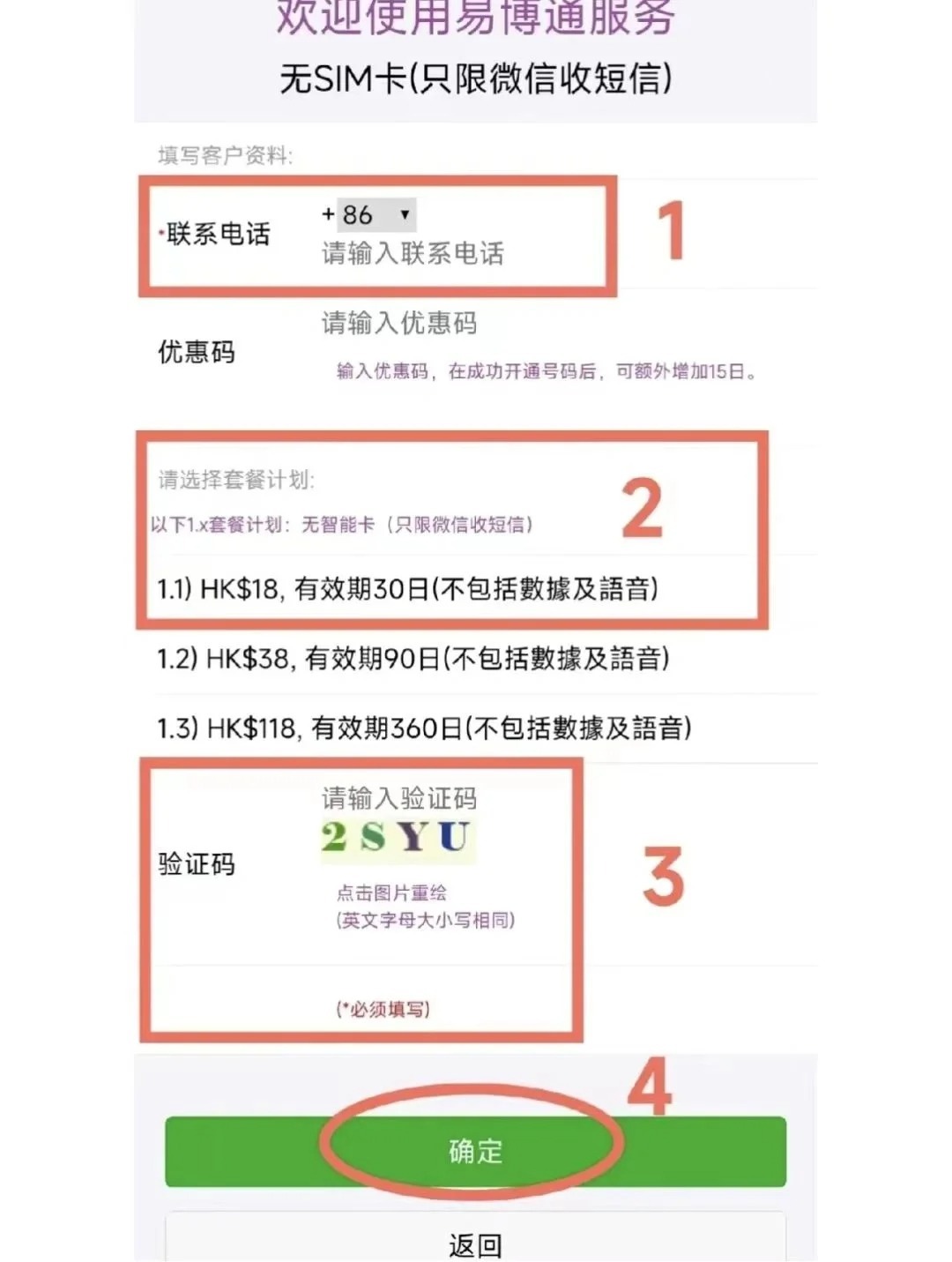
Task: Select the HK$18 30-day plan
Action: [x=407, y=589]
